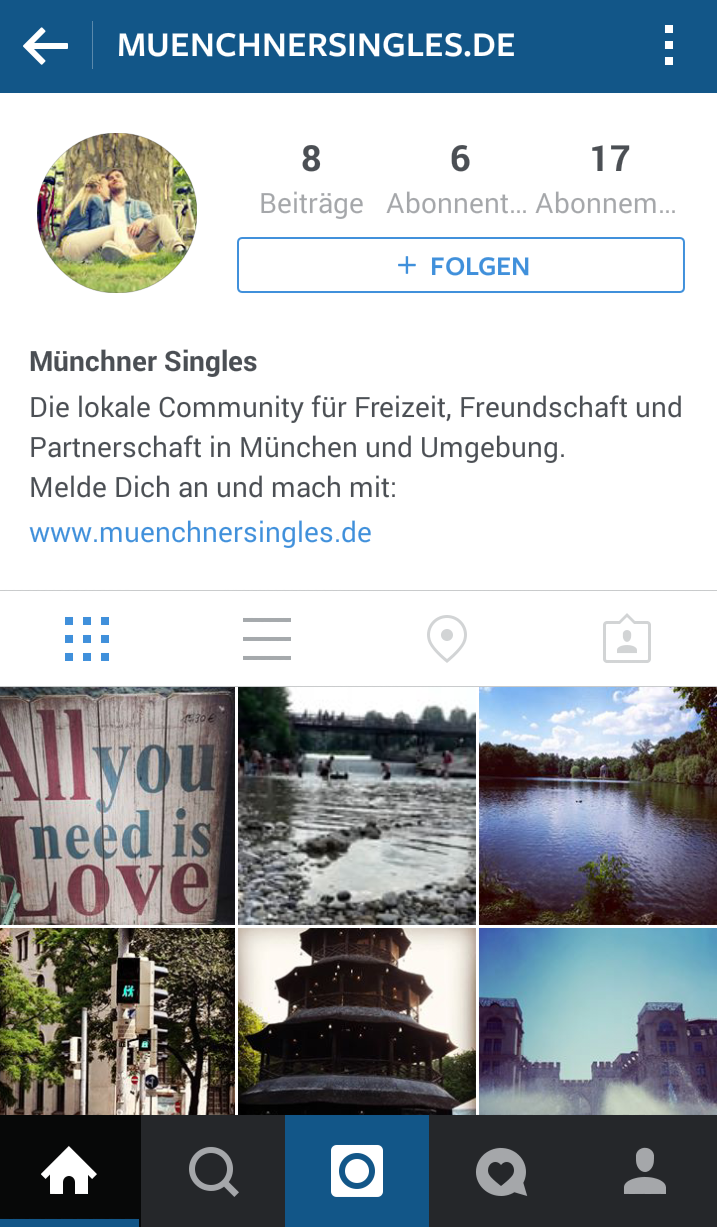
Task: Open the 6 Abonnenten followers list
Action: point(458,178)
